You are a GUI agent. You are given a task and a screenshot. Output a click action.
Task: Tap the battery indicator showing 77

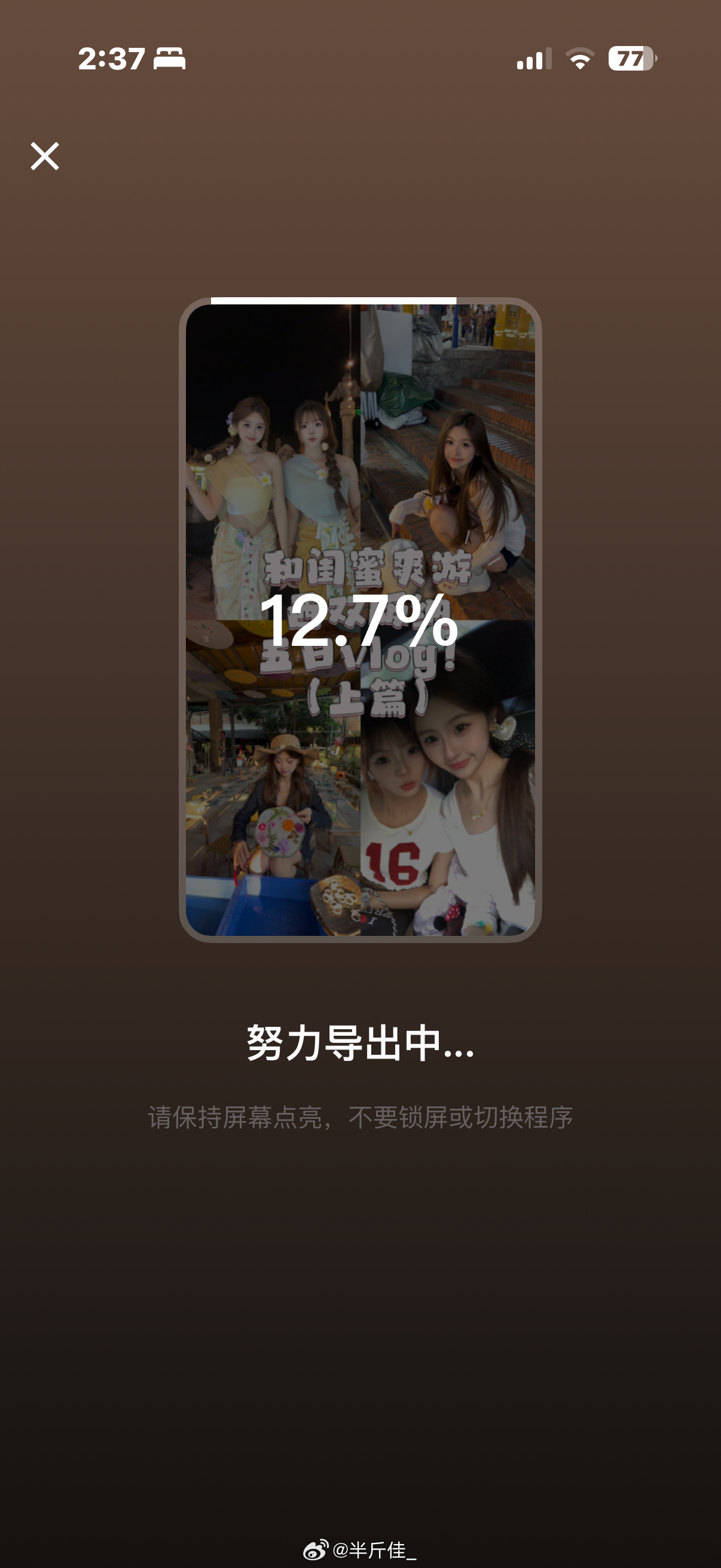[633, 59]
